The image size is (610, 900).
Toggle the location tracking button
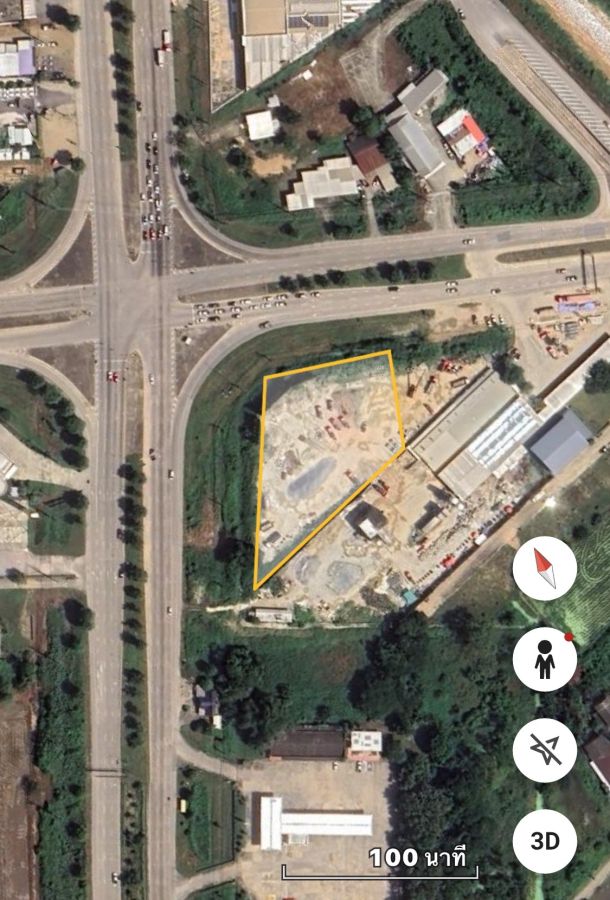544,750
